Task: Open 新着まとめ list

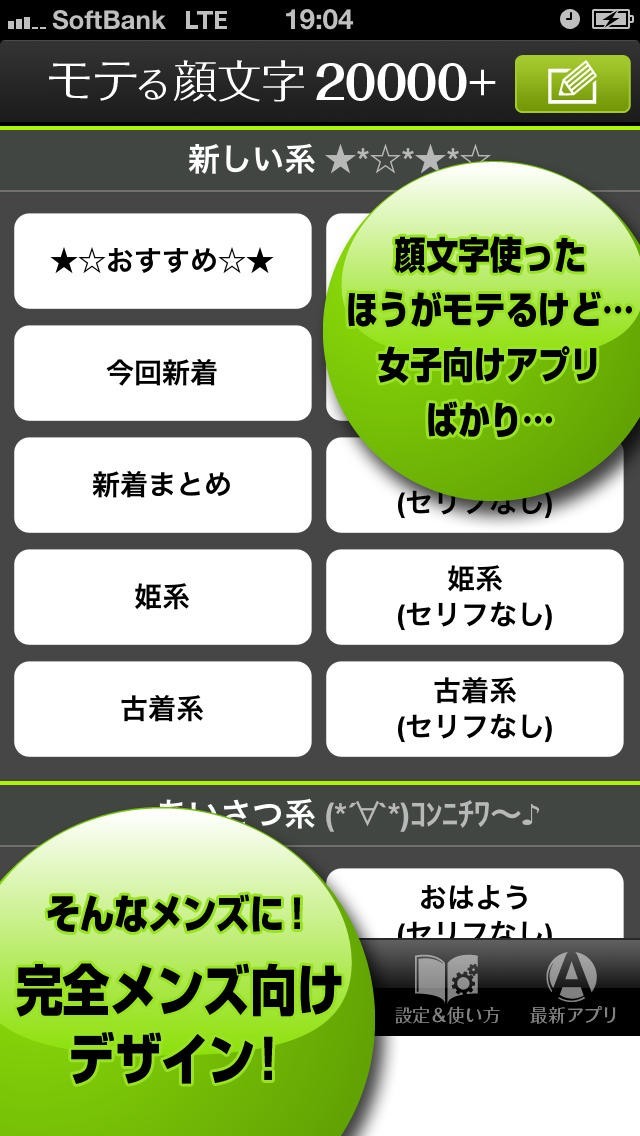Action: coord(162,485)
